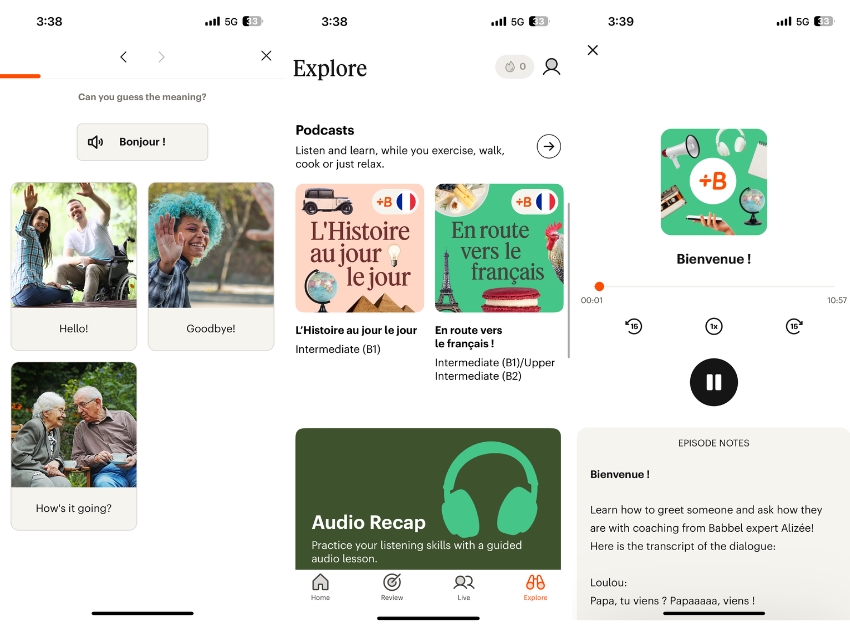850x625 pixels.
Task: Open the streak counter badge on Explore
Action: pyautogui.click(x=515, y=67)
